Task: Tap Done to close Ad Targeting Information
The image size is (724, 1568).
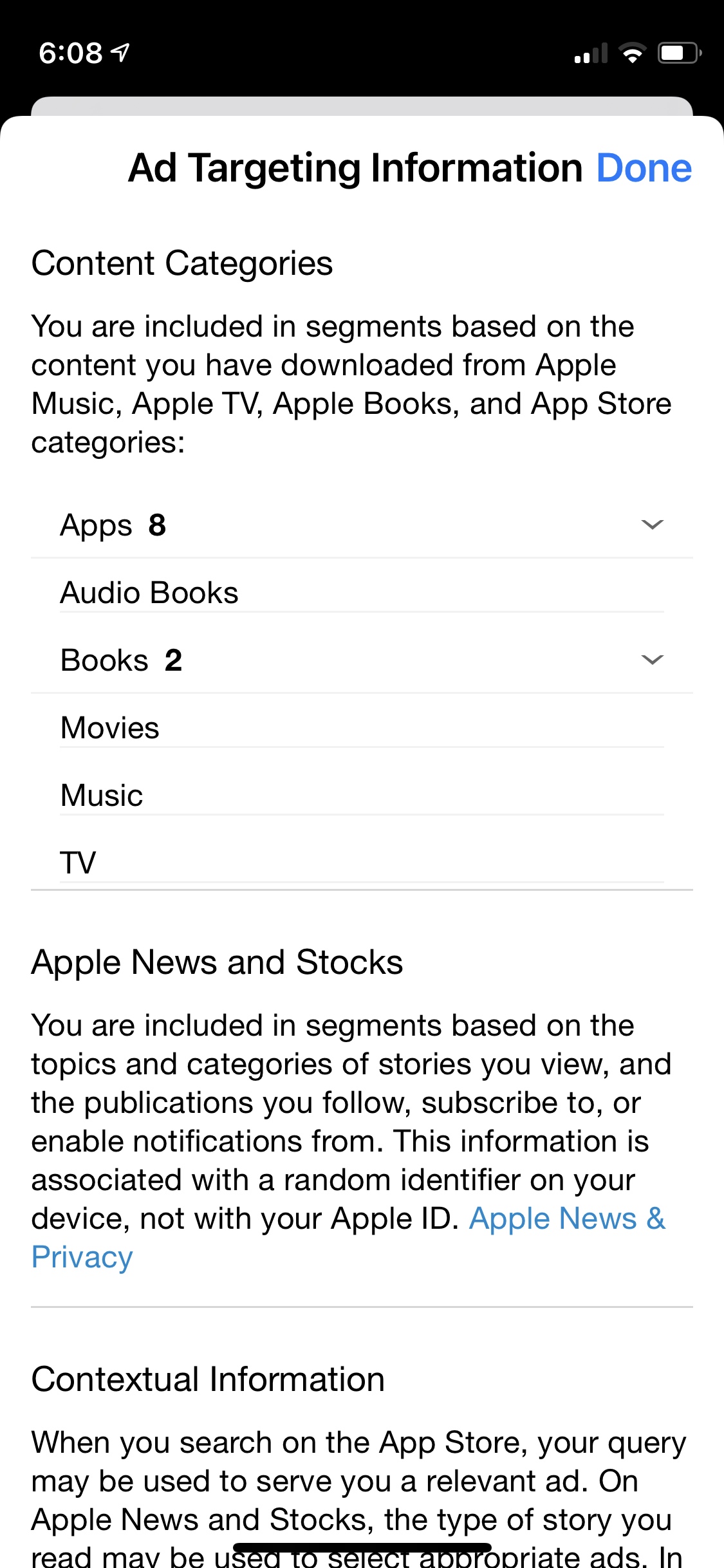Action: click(644, 168)
